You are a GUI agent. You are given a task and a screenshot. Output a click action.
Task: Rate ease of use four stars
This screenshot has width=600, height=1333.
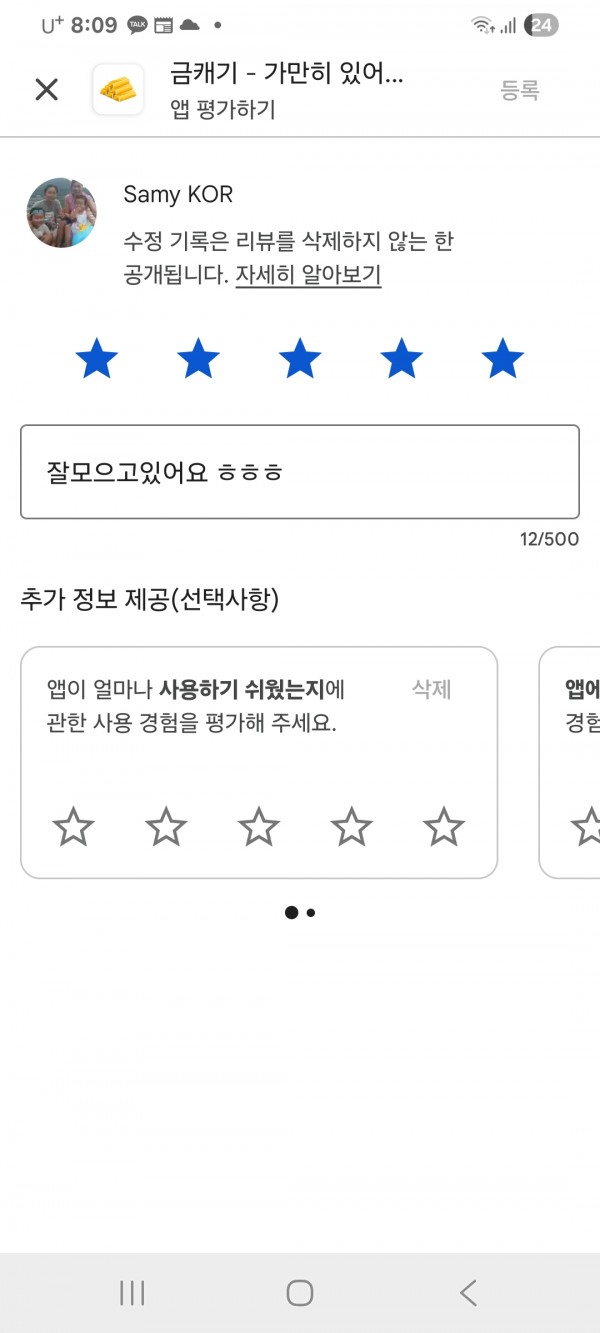[x=351, y=827]
